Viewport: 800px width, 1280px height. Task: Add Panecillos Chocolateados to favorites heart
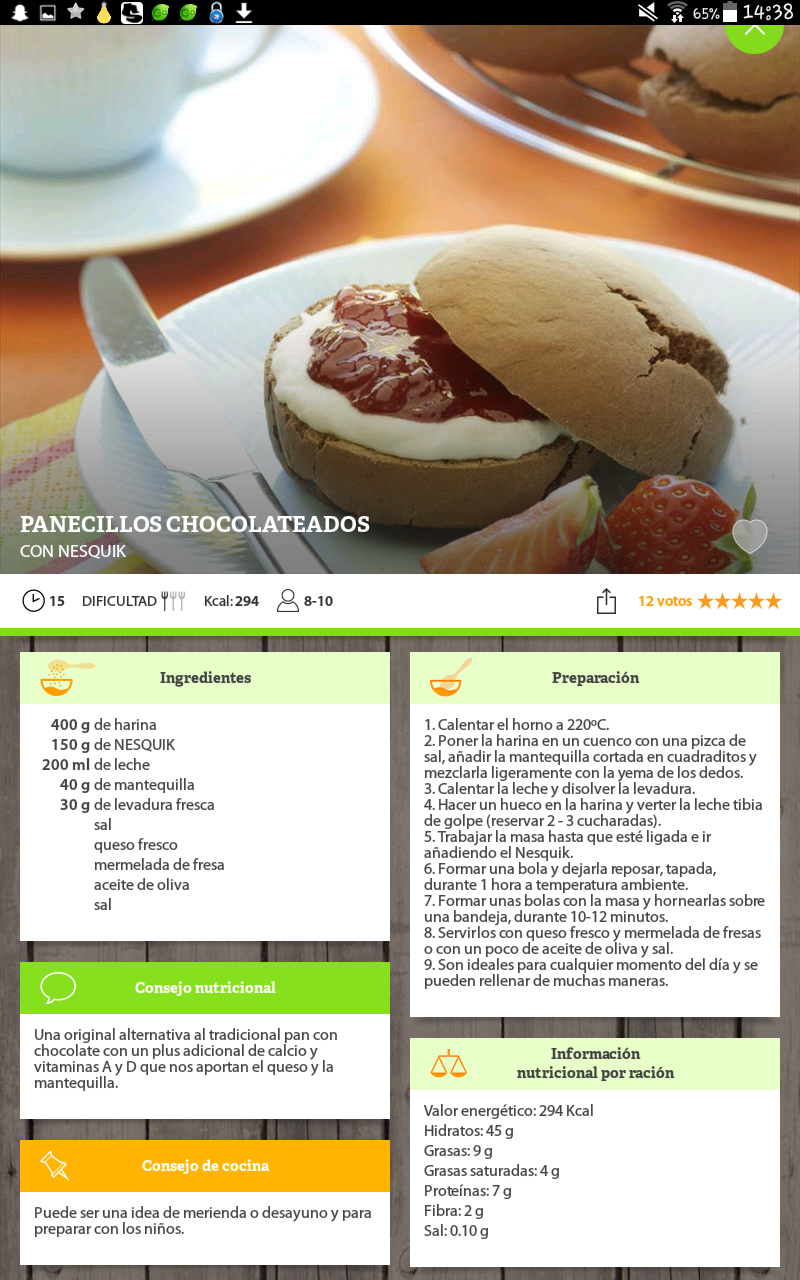pos(750,536)
